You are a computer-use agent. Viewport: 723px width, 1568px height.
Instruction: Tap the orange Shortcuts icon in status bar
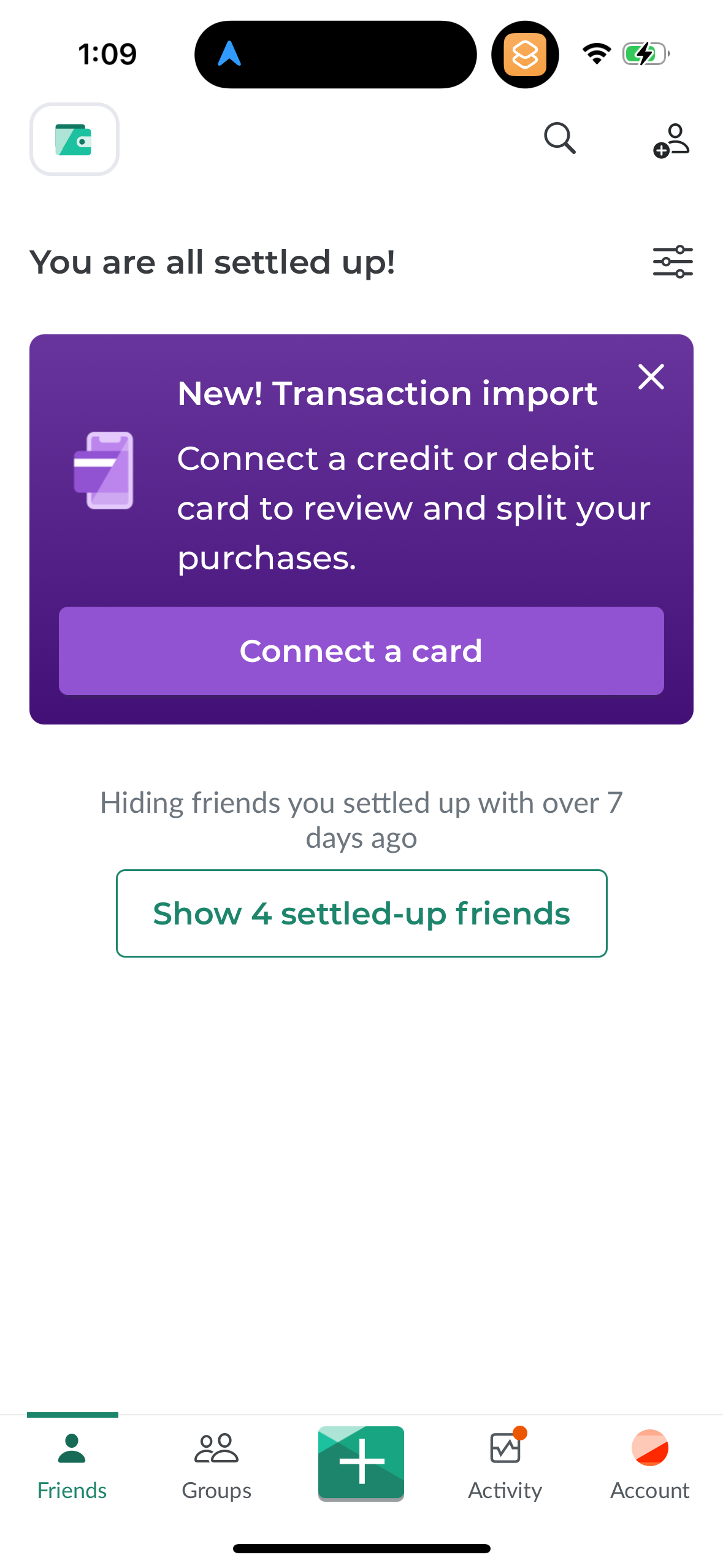pos(524,54)
